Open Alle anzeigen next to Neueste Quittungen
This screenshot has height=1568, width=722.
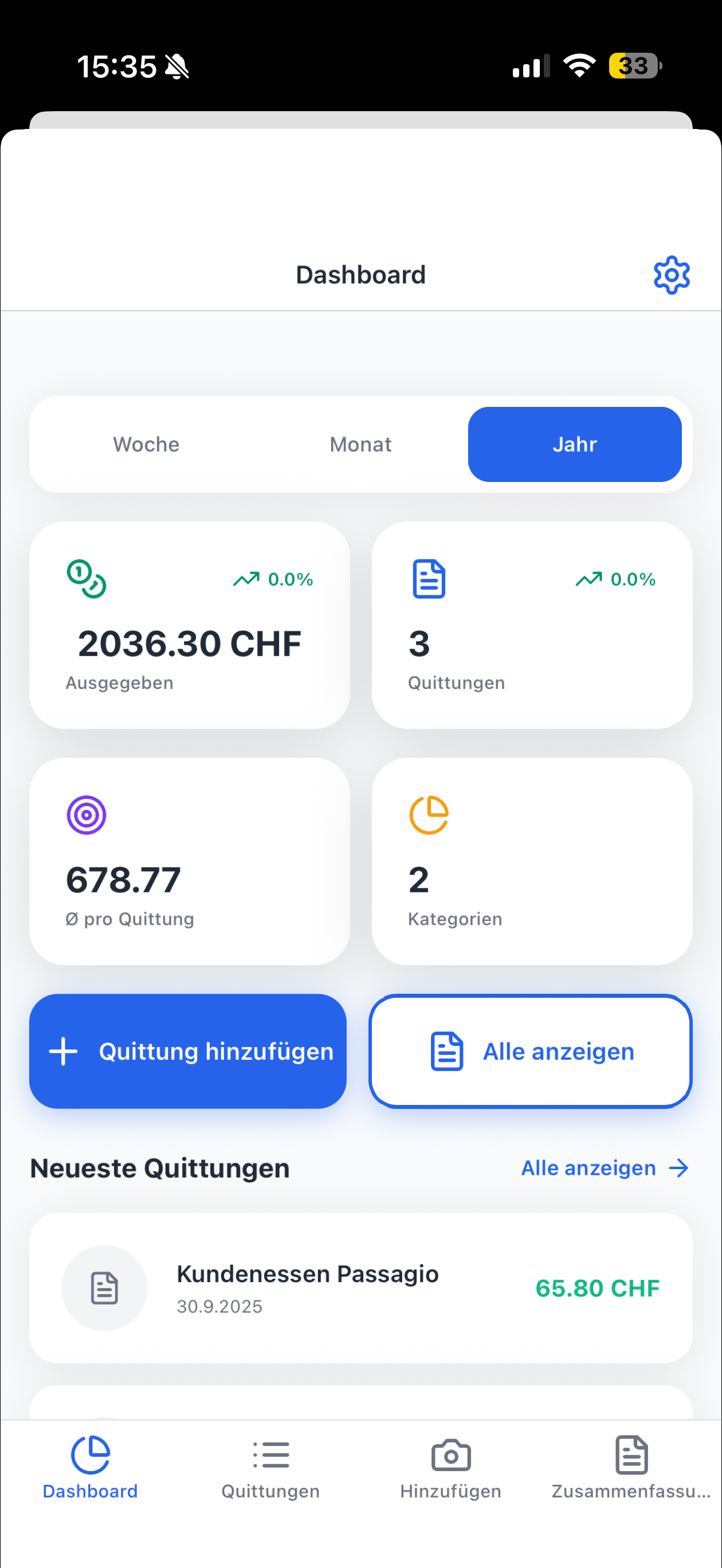pos(587,1167)
